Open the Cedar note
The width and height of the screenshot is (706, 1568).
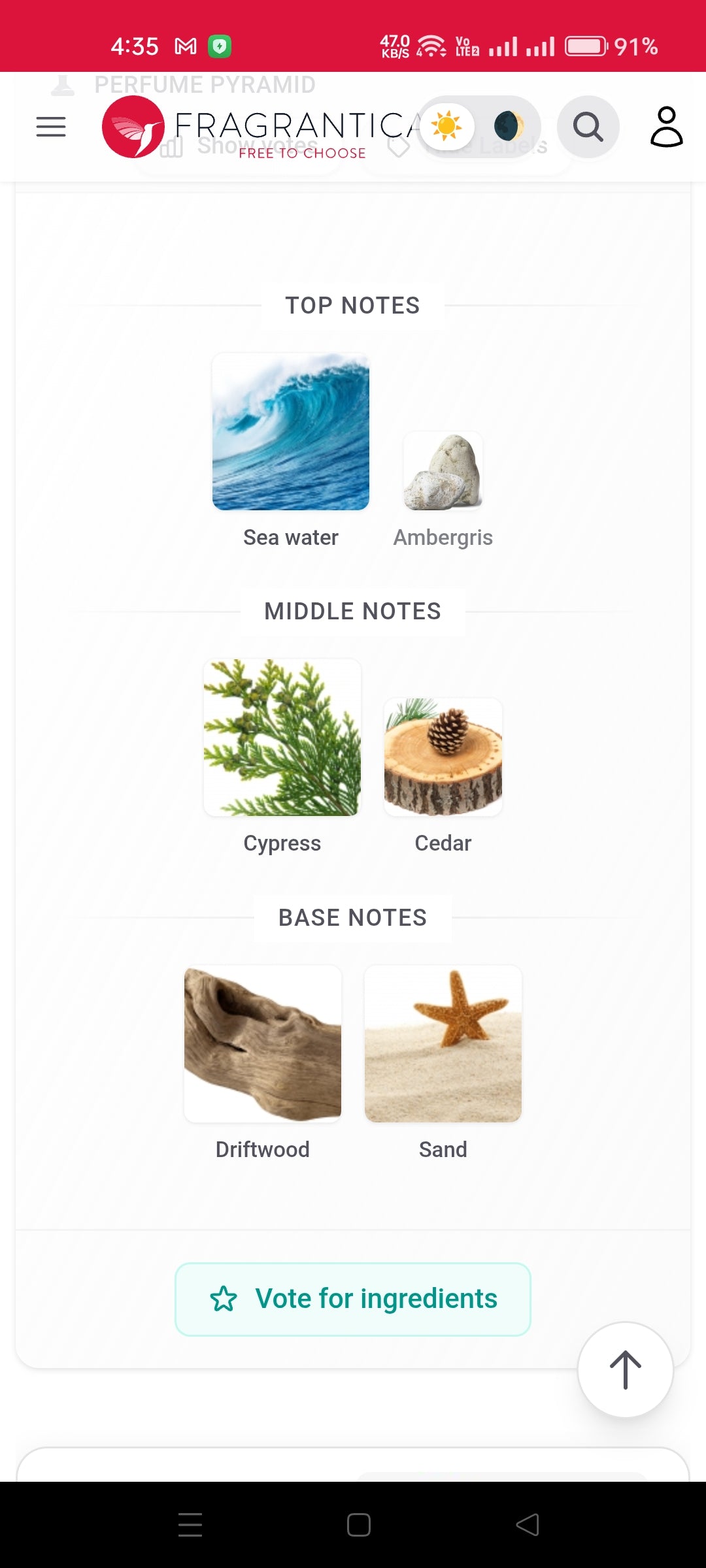(443, 776)
